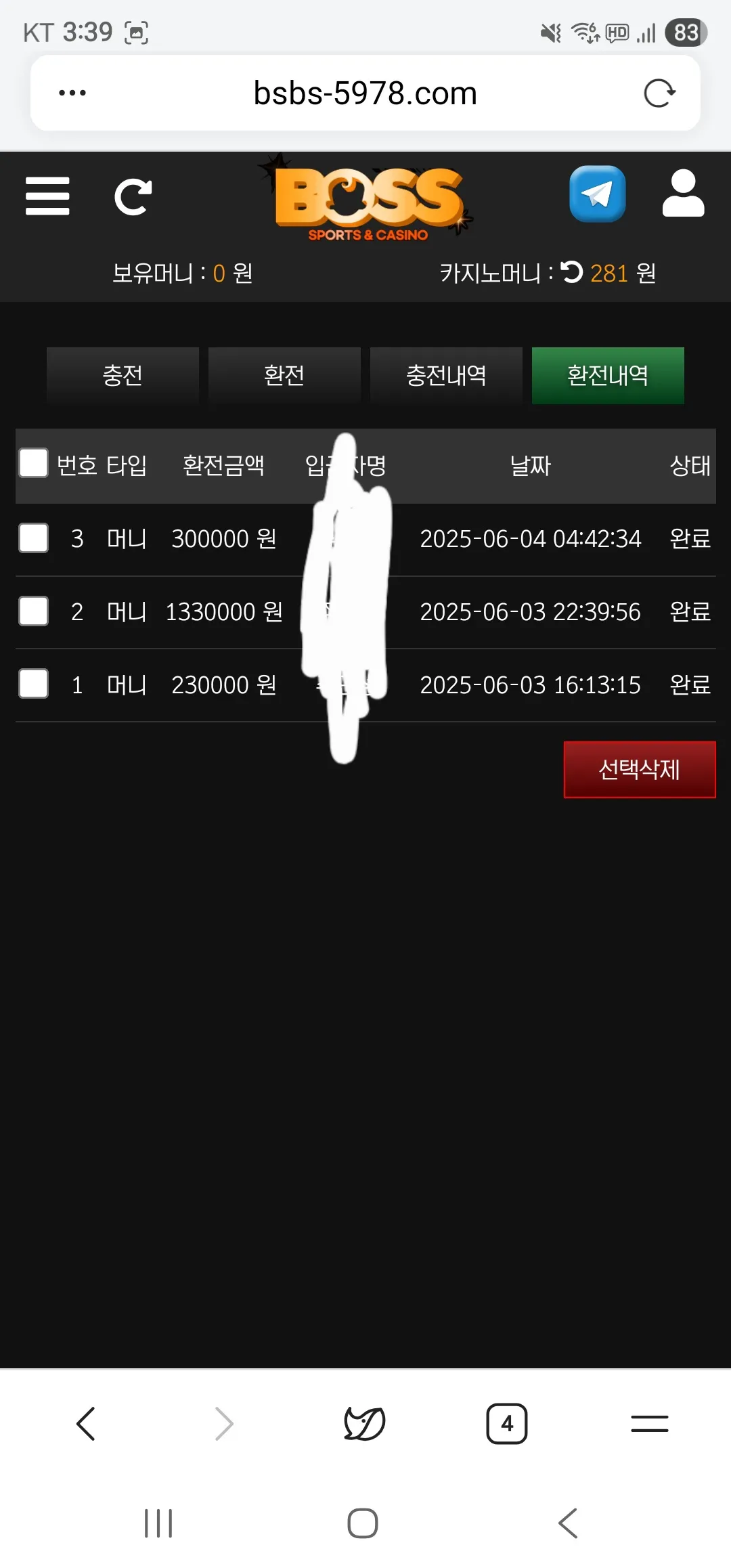This screenshot has height=1568, width=731.
Task: Check the select-all box in table header
Action: click(33, 463)
